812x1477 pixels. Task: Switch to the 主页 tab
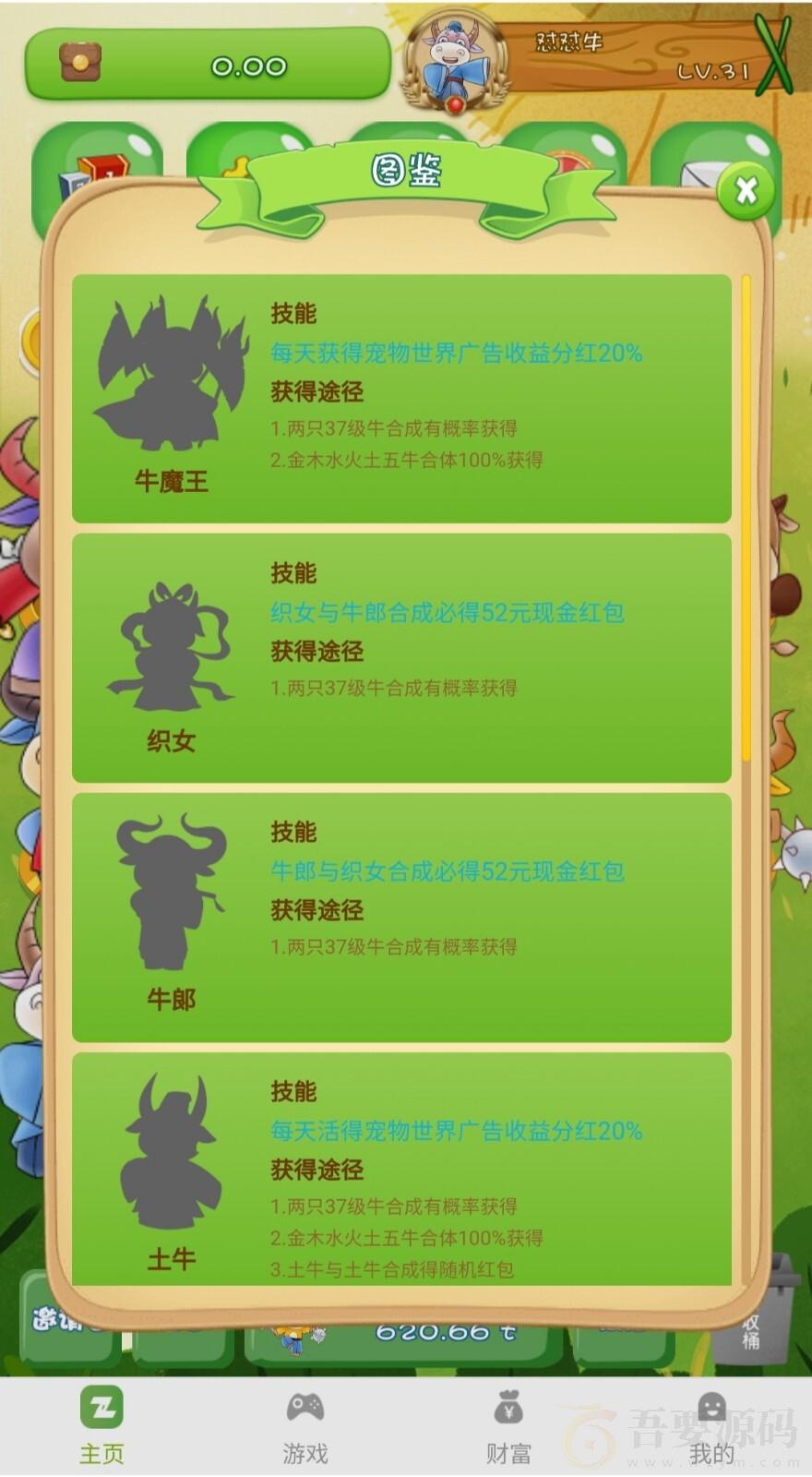101,1425
